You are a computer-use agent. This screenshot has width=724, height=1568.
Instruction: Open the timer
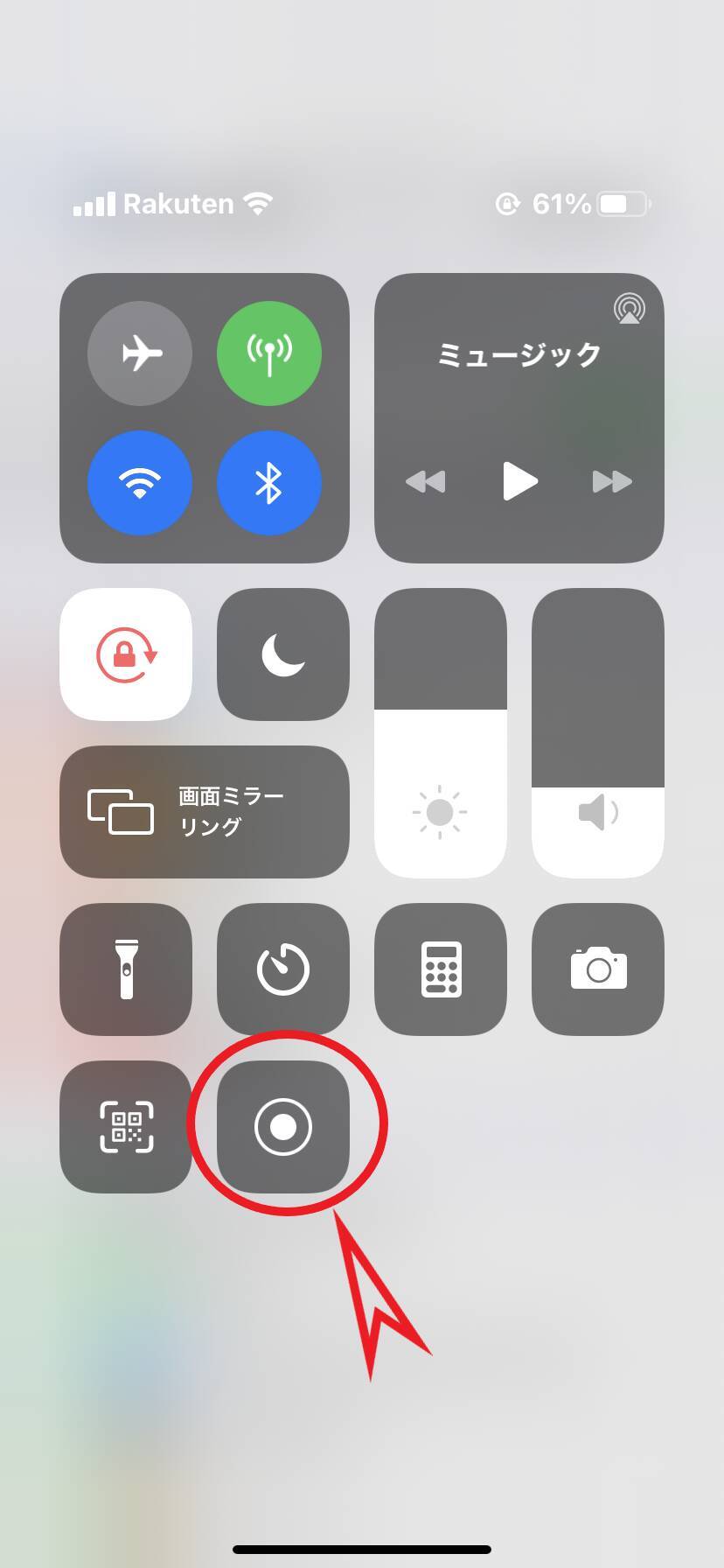pyautogui.click(x=283, y=969)
